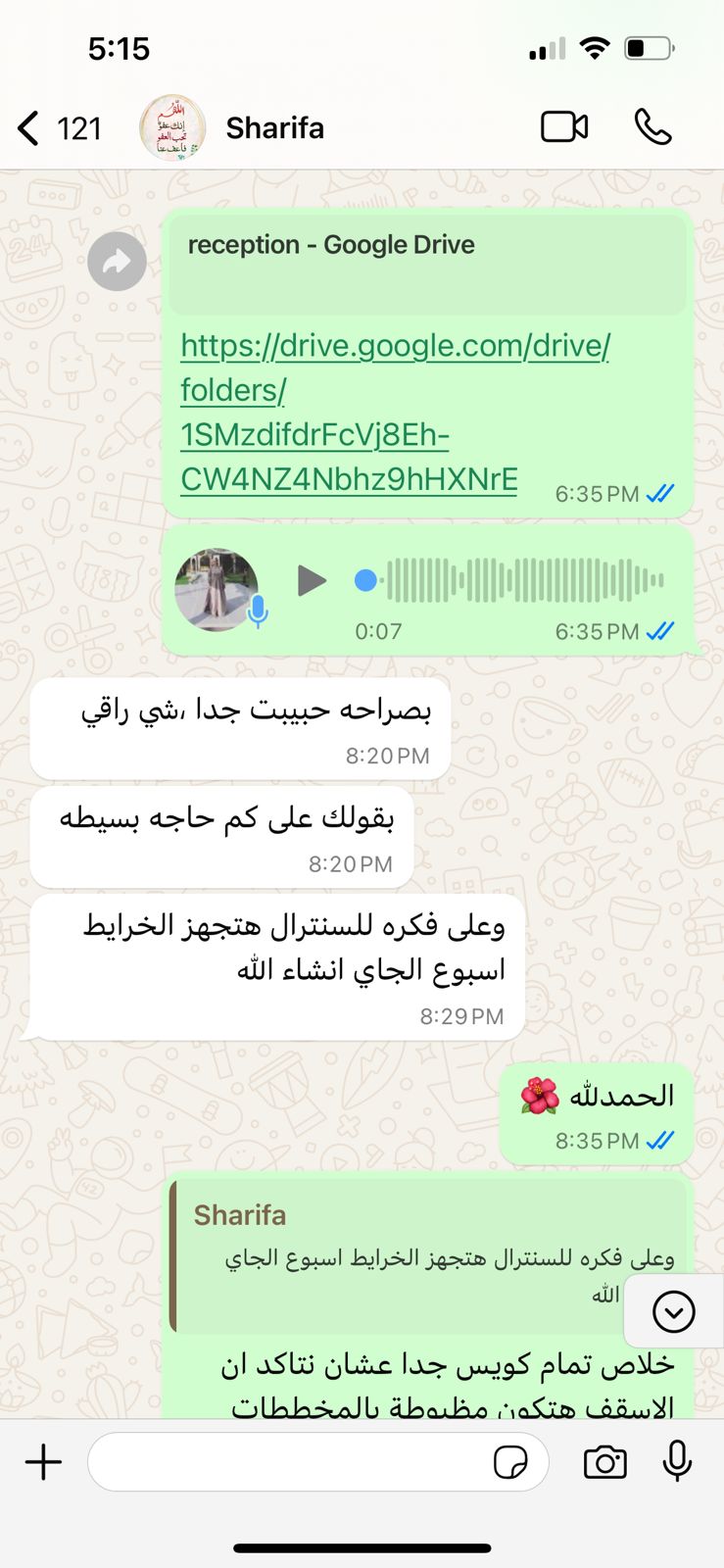724x1568 pixels.
Task: Open Sharifa's contact info
Action: 274,128
